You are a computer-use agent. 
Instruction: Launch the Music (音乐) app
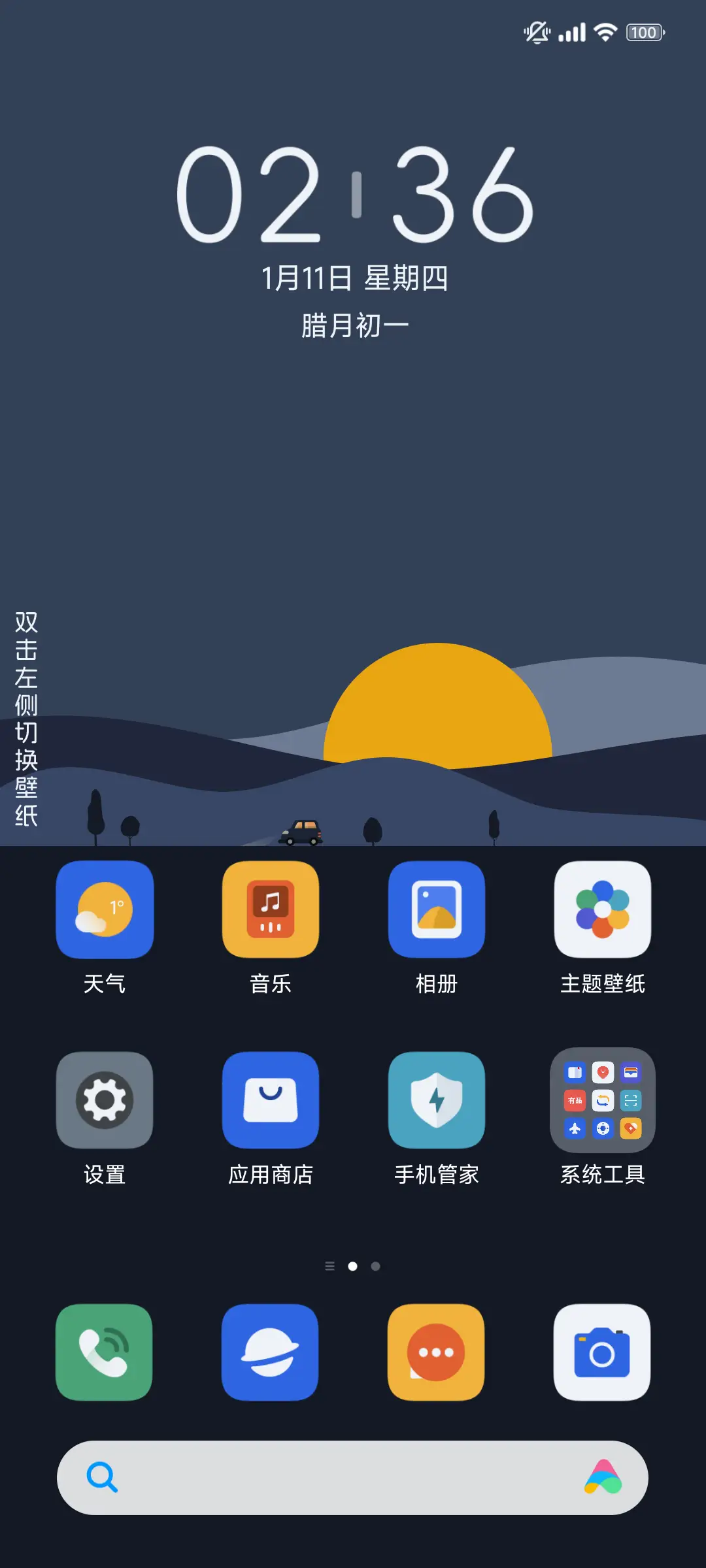(271, 909)
